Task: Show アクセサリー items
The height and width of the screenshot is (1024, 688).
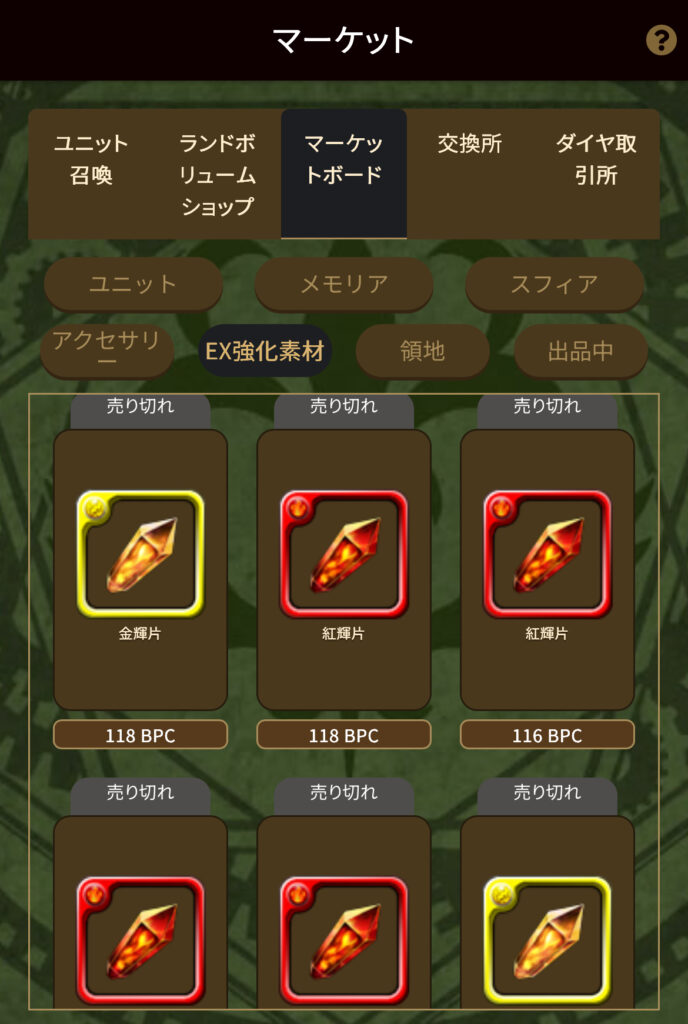Action: coord(106,351)
